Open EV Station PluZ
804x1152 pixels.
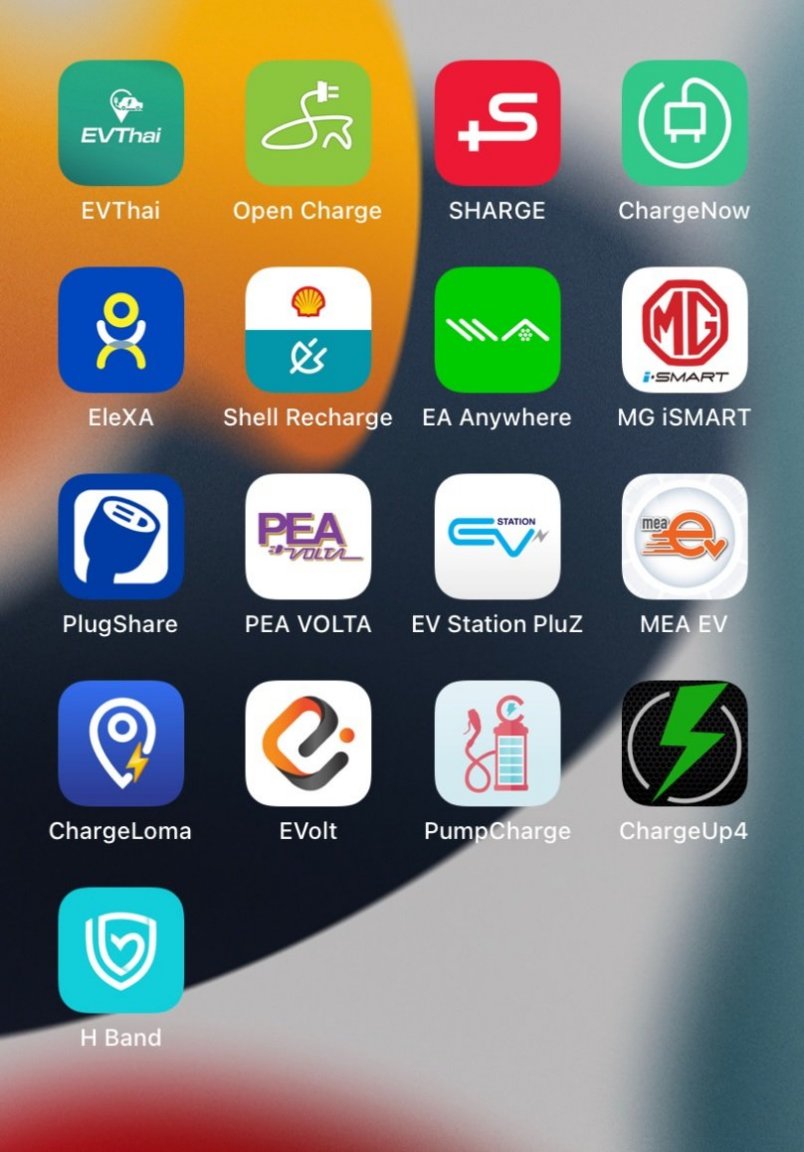pyautogui.click(x=497, y=537)
